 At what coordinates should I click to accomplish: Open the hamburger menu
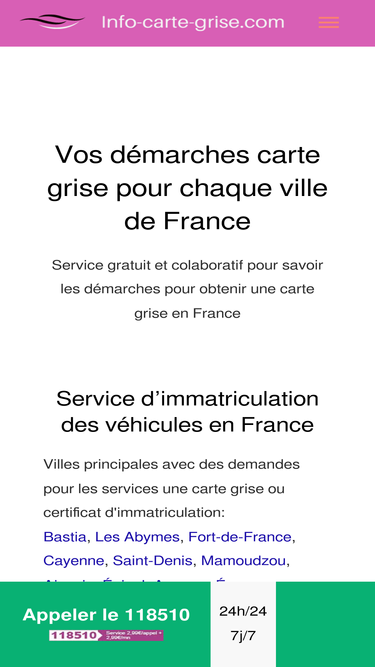coord(329,23)
